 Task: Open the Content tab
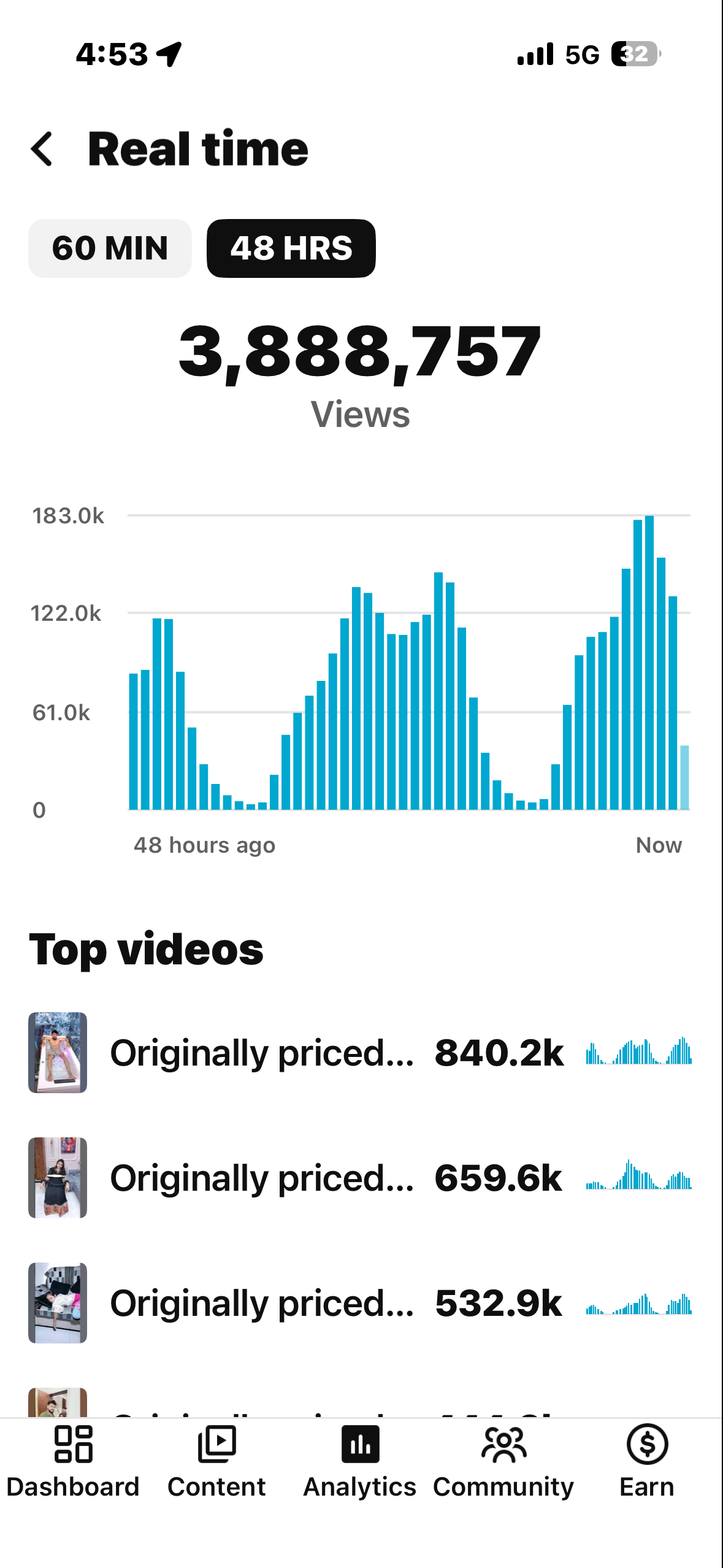point(216,1462)
